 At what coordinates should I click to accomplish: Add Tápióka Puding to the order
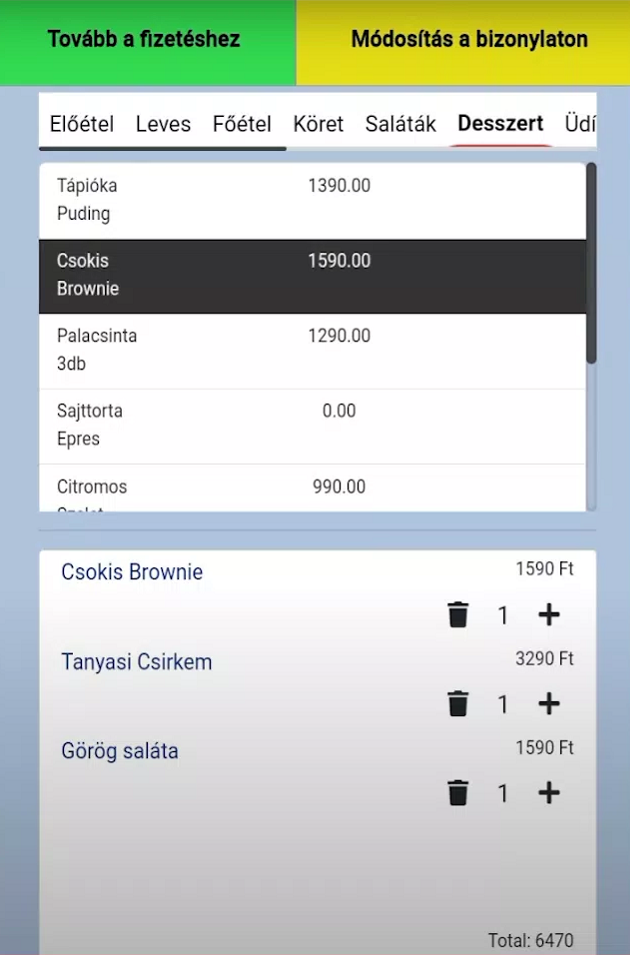point(310,200)
